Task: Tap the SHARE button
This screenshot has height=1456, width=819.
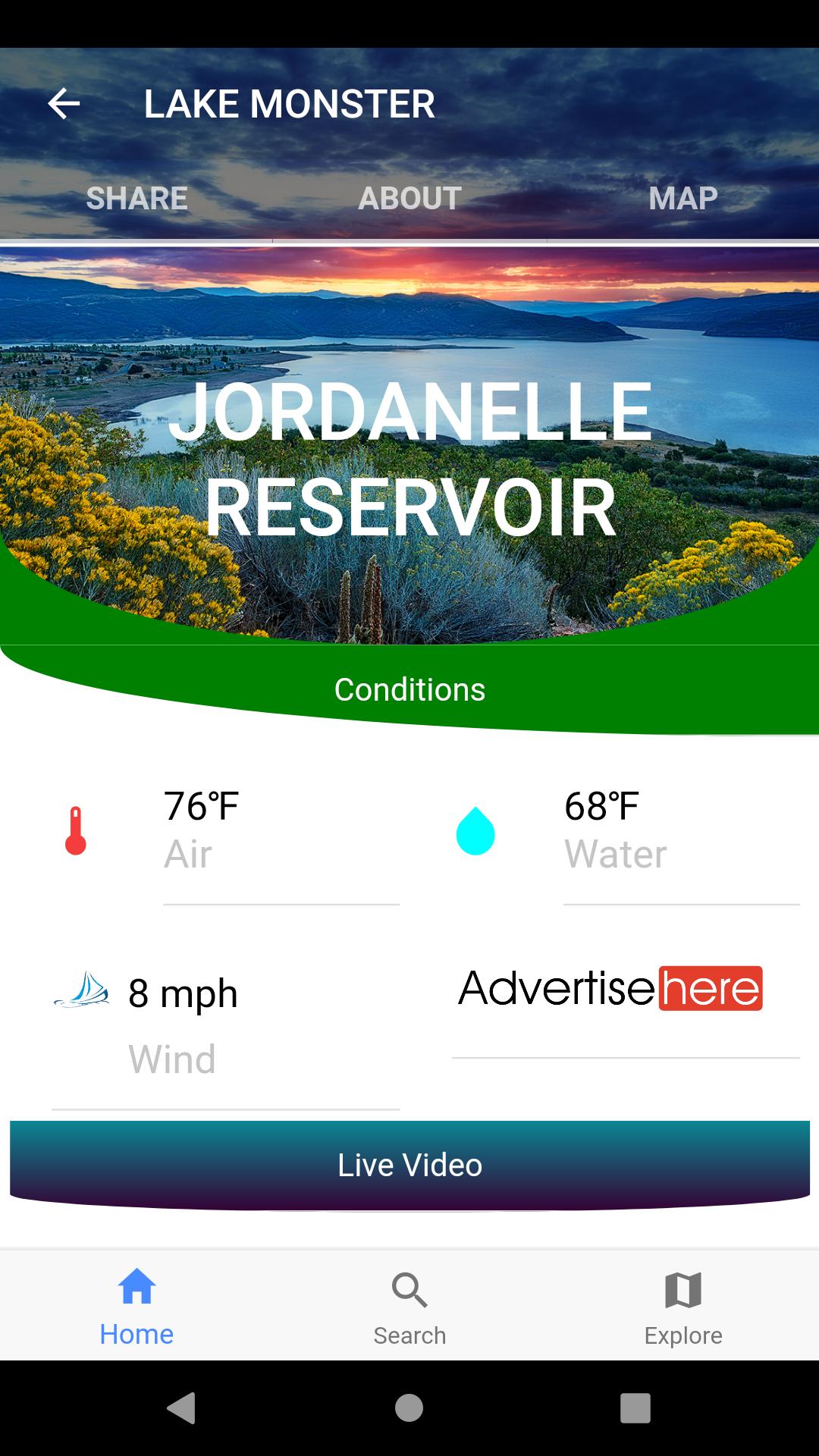Action: tap(136, 199)
